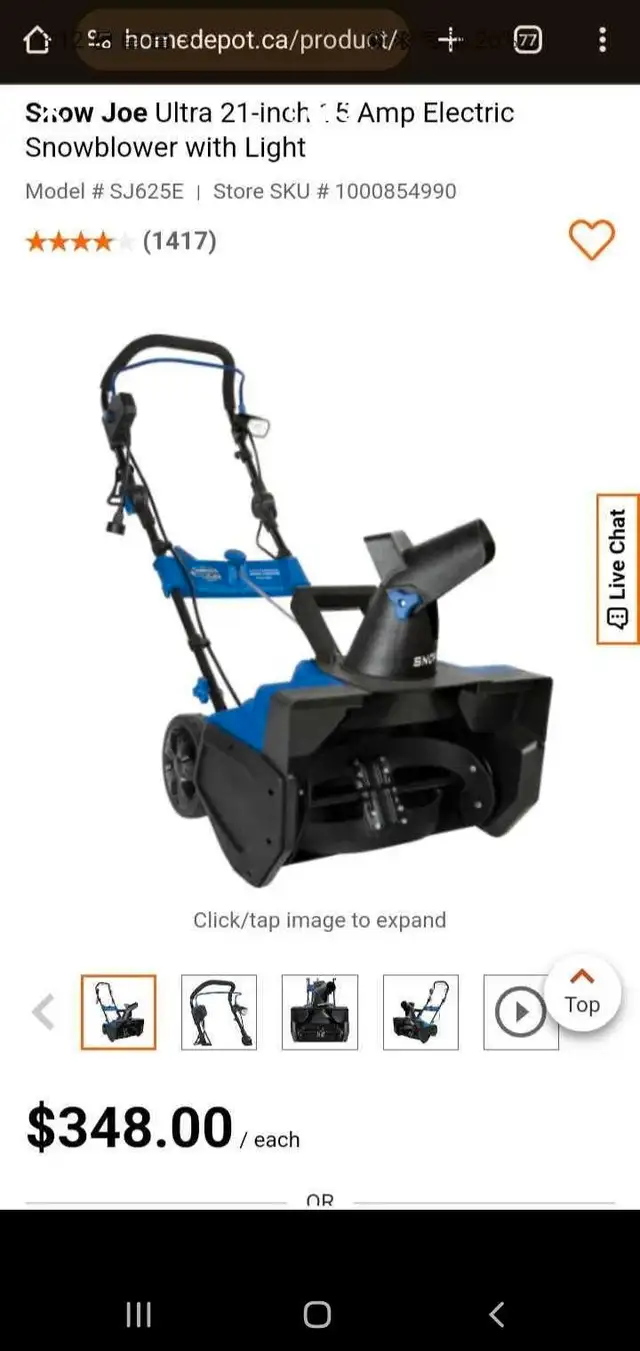Select the third thumbnail with front view
Screen dimensions: 640x1351
[320, 1012]
